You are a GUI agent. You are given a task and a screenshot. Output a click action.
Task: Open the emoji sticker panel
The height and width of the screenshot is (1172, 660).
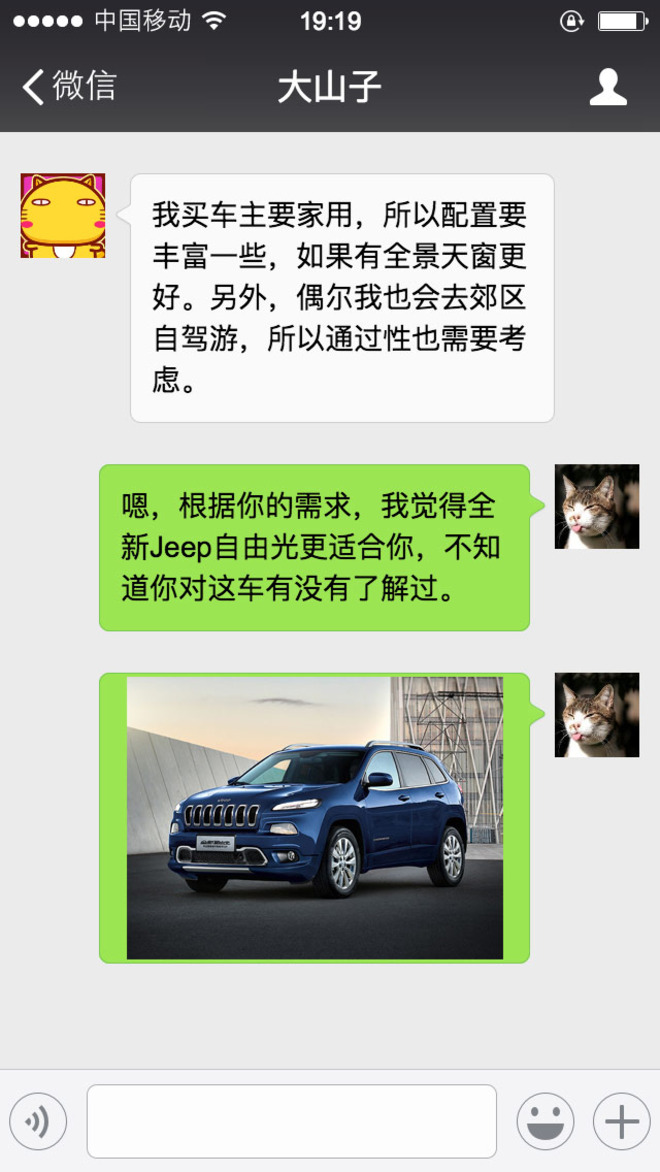pos(545,1121)
